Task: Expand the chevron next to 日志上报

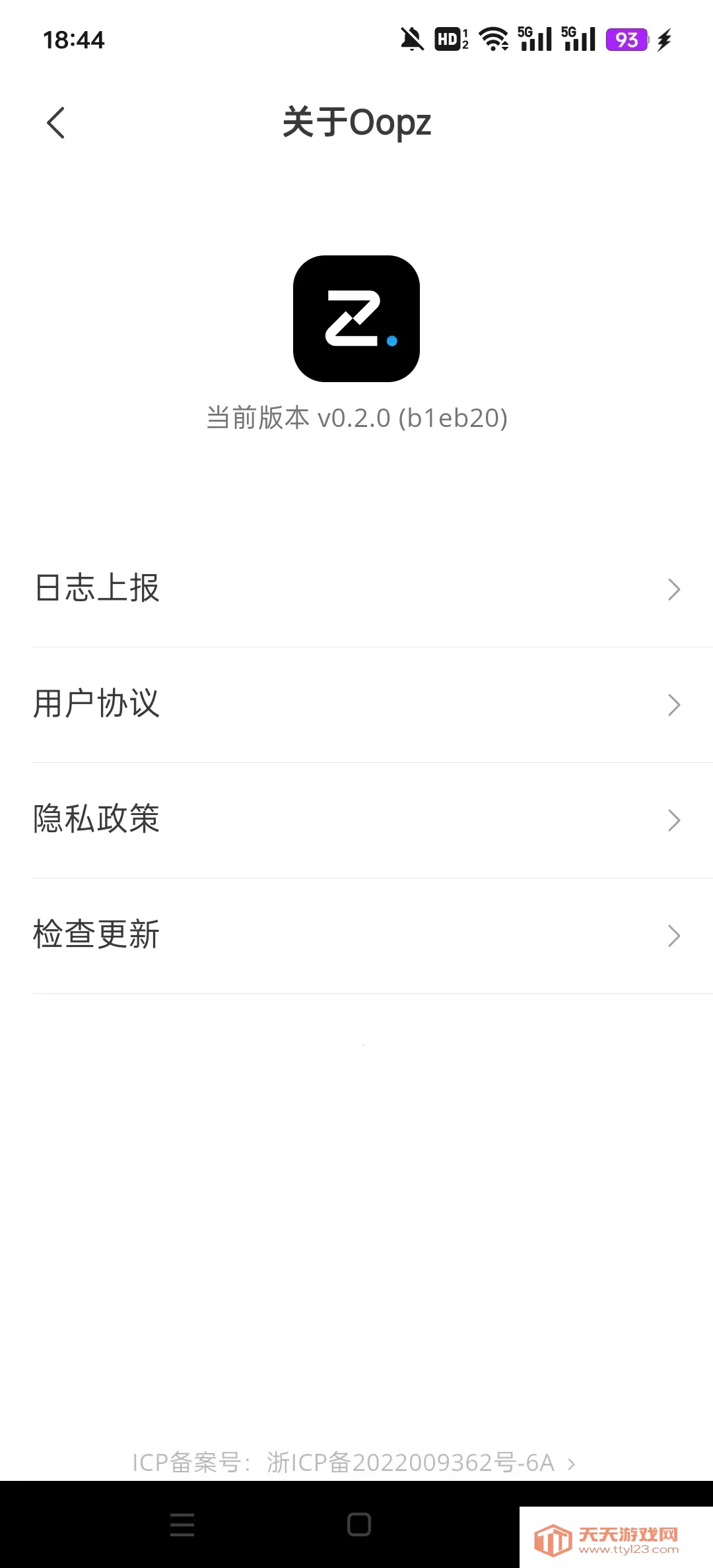Action: 674,589
